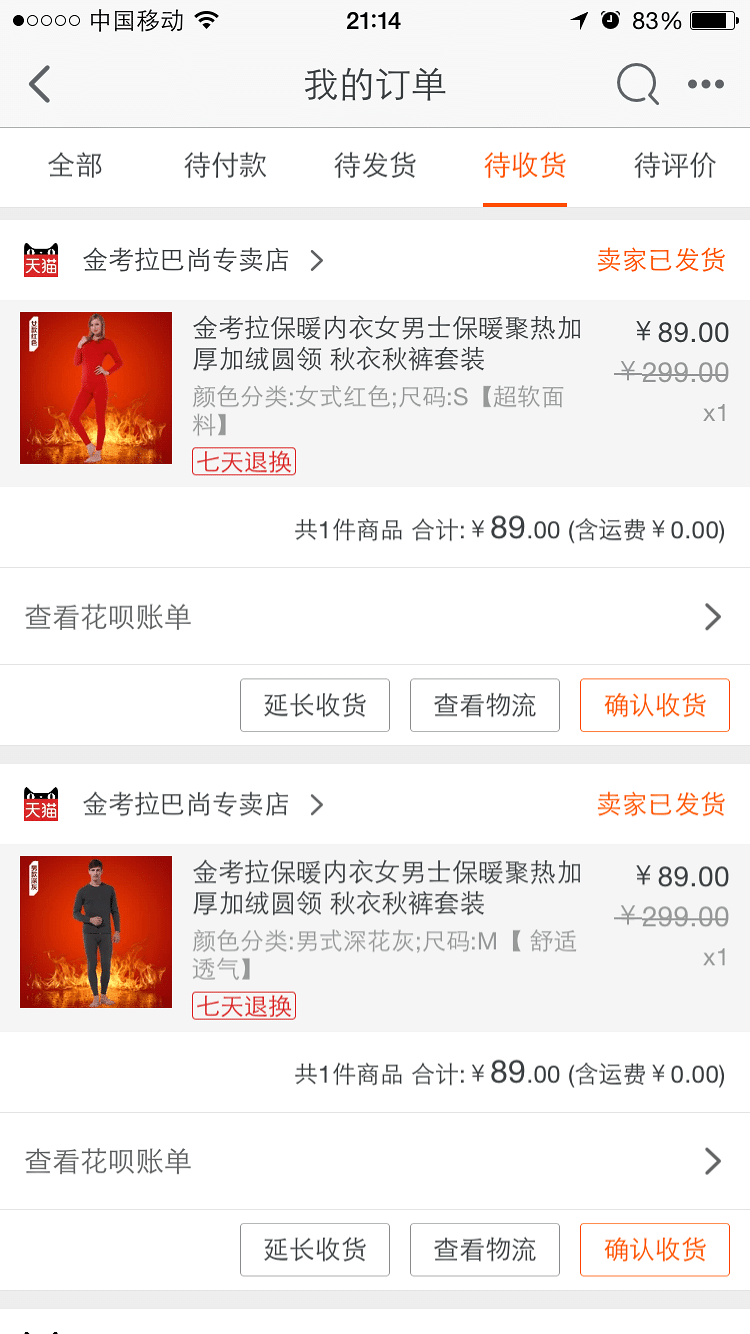Viewport: 750px width, 1334px height.
Task: Tap 确认收货 for the men's gray order
Action: [655, 1249]
